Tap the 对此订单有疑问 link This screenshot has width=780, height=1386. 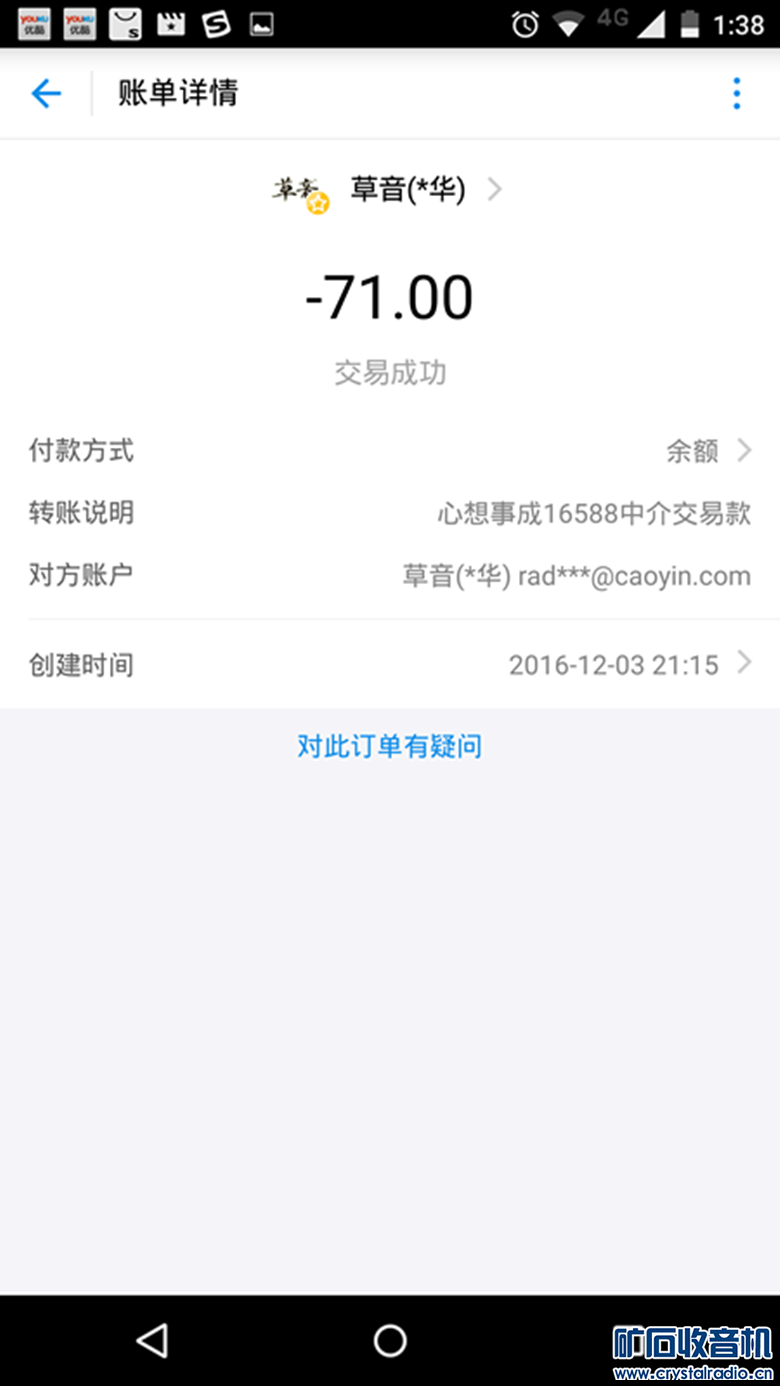[390, 746]
